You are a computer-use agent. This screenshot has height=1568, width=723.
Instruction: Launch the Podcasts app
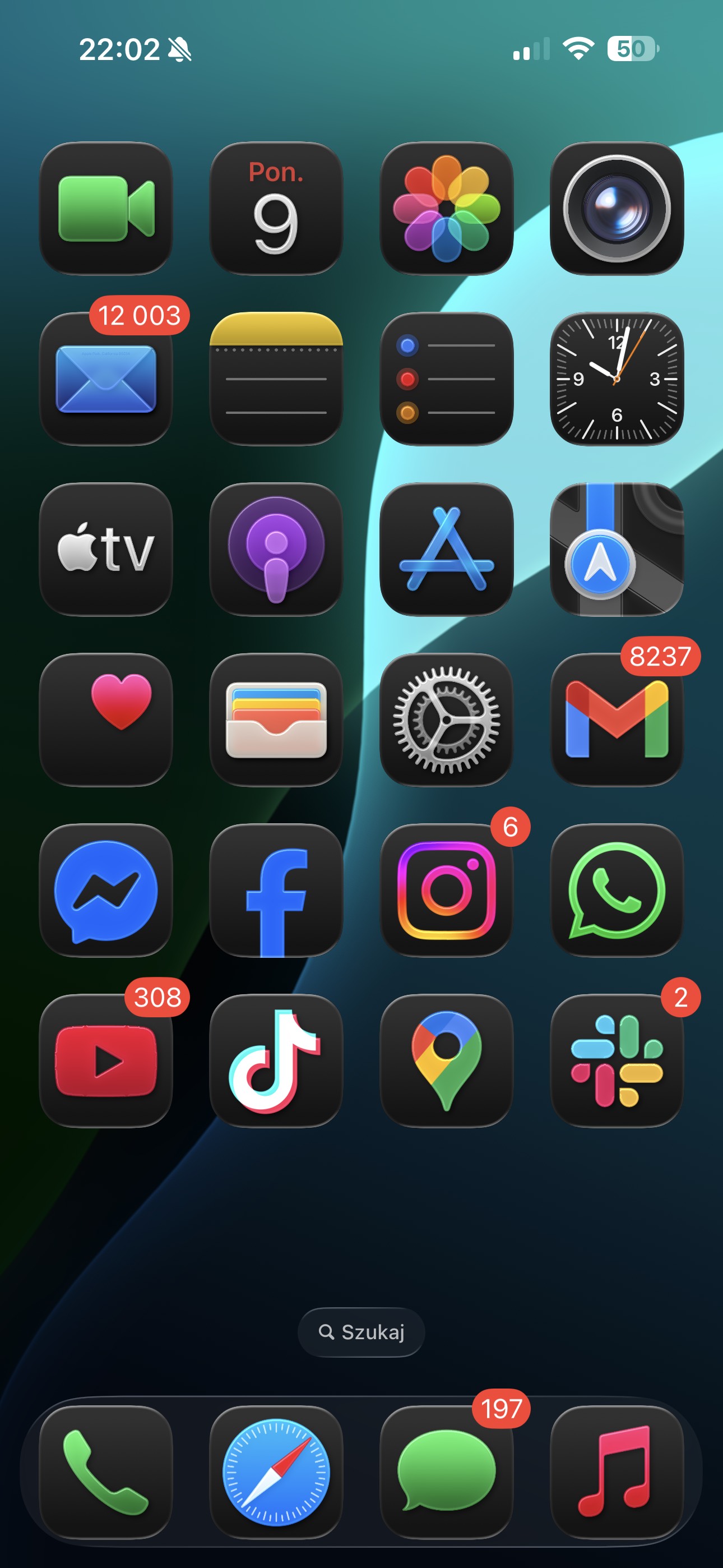(x=276, y=550)
